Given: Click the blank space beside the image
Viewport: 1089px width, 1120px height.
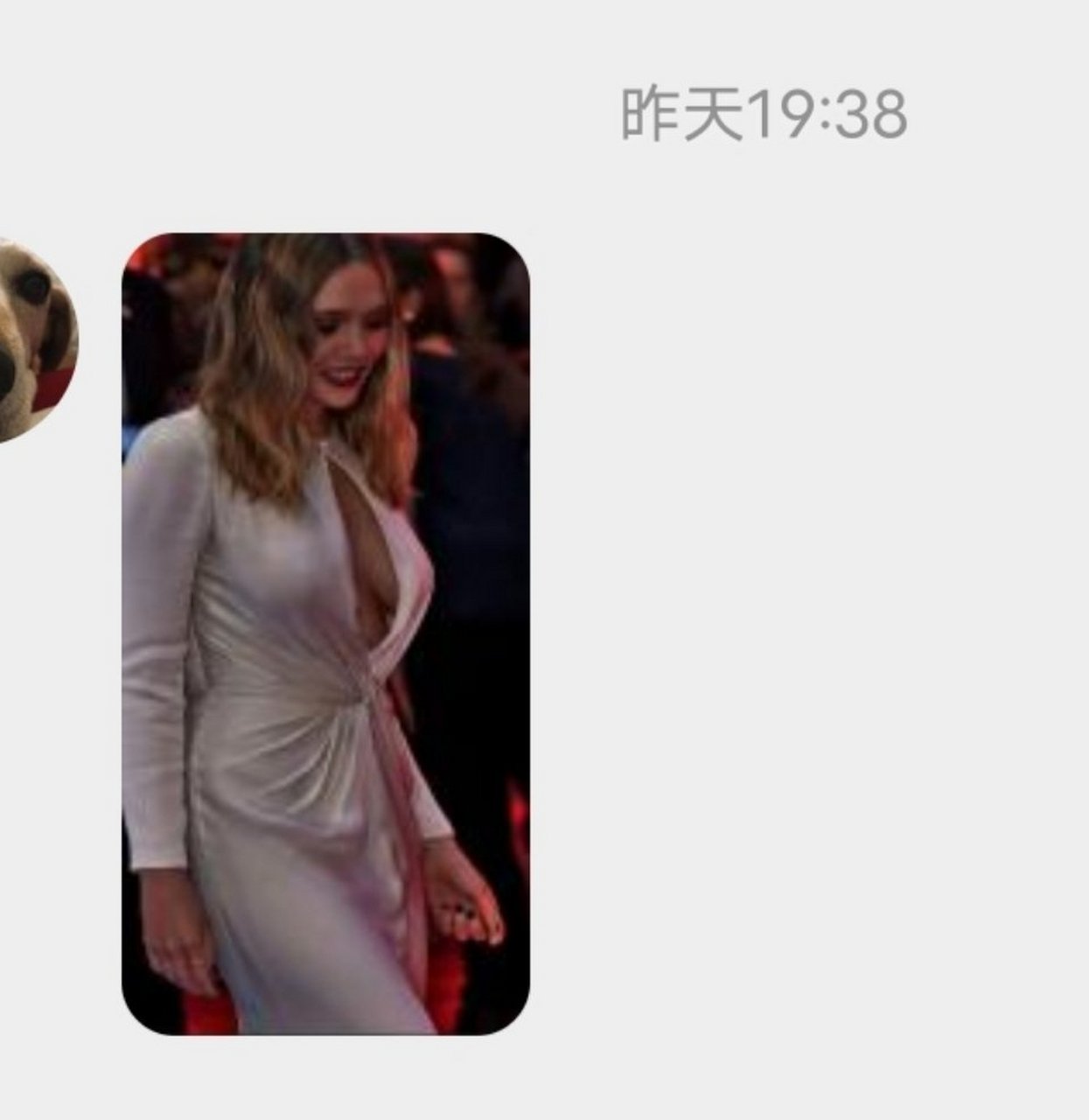Looking at the screenshot, I should point(787,612).
